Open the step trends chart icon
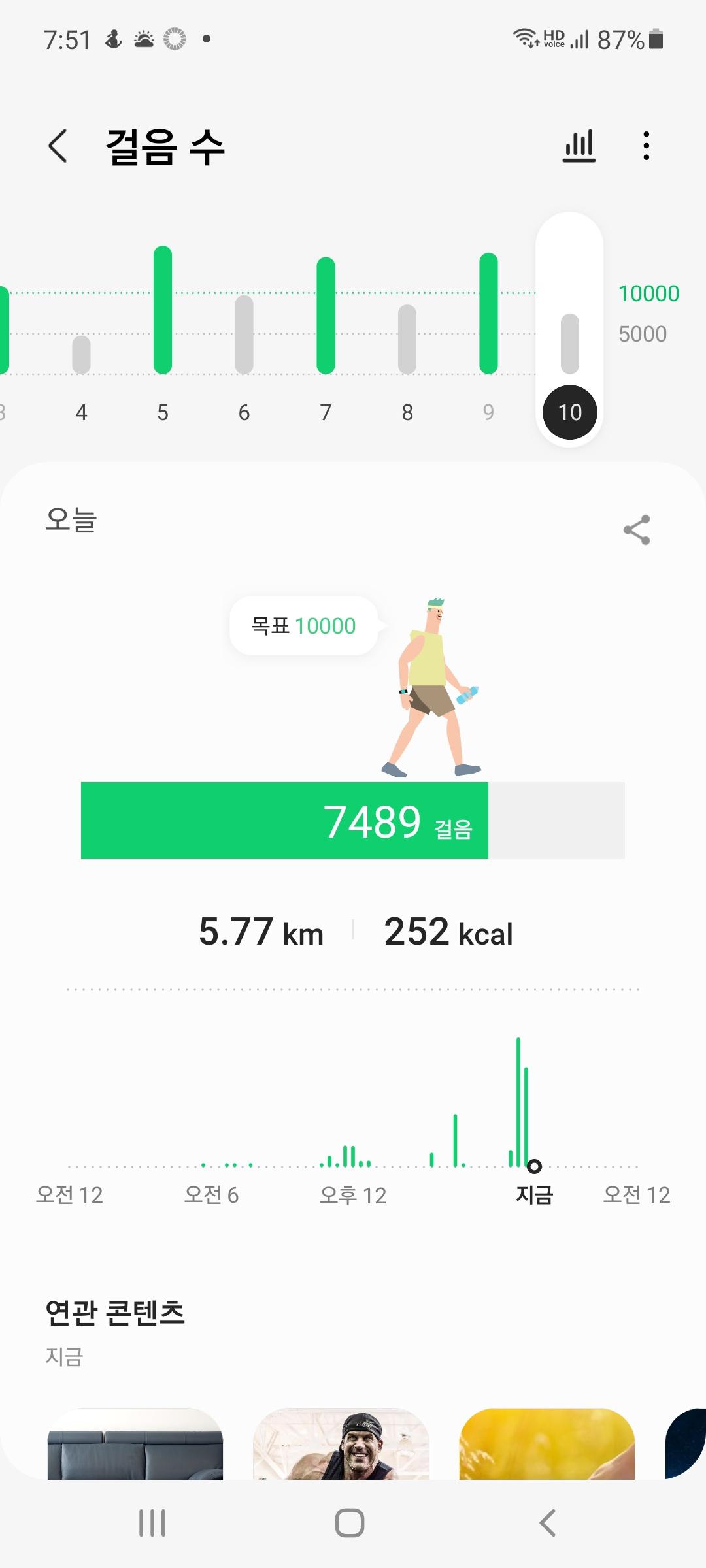Screen dimensions: 706x1568 [x=579, y=146]
